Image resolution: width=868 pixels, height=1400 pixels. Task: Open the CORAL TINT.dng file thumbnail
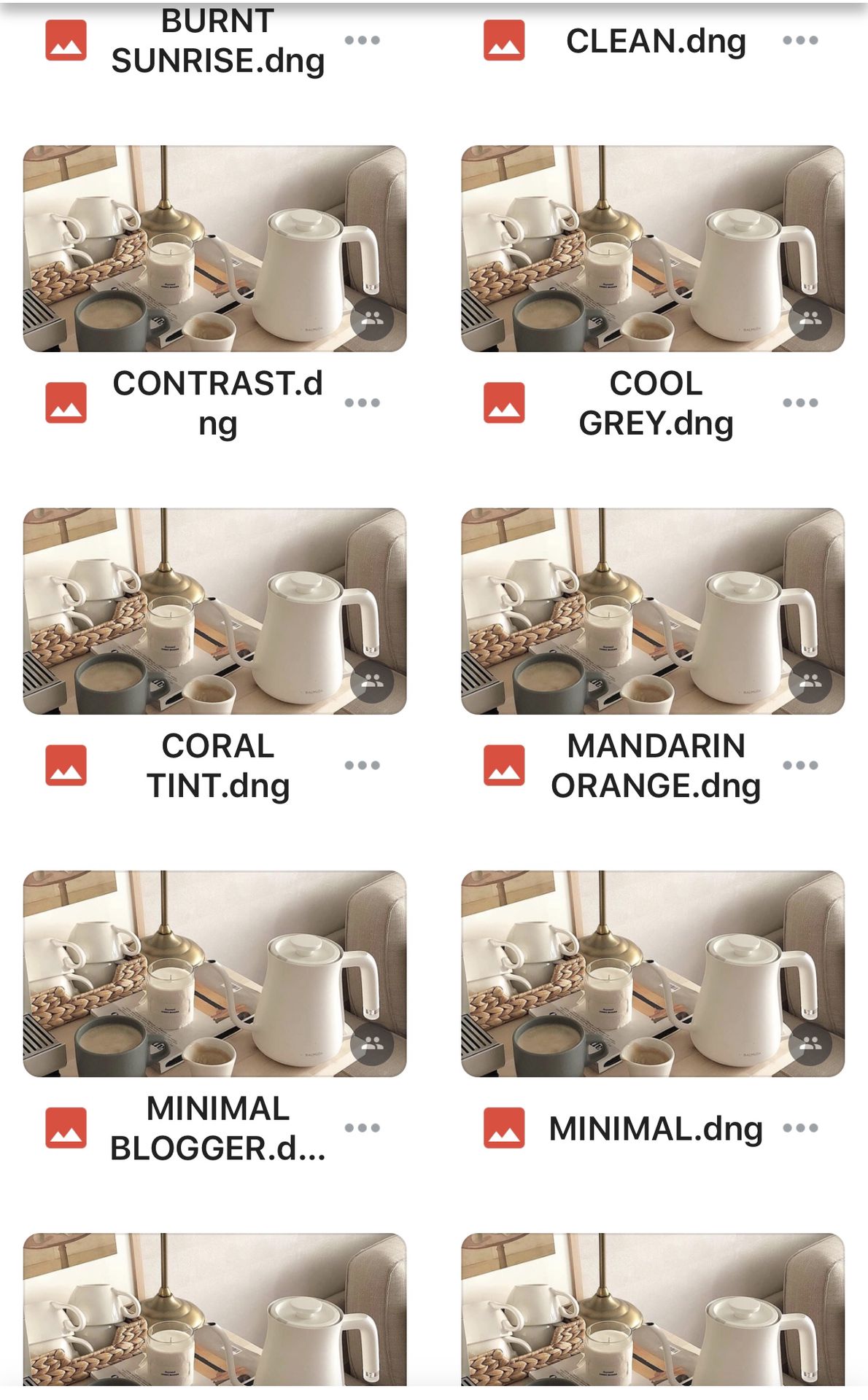pyautogui.click(x=214, y=611)
